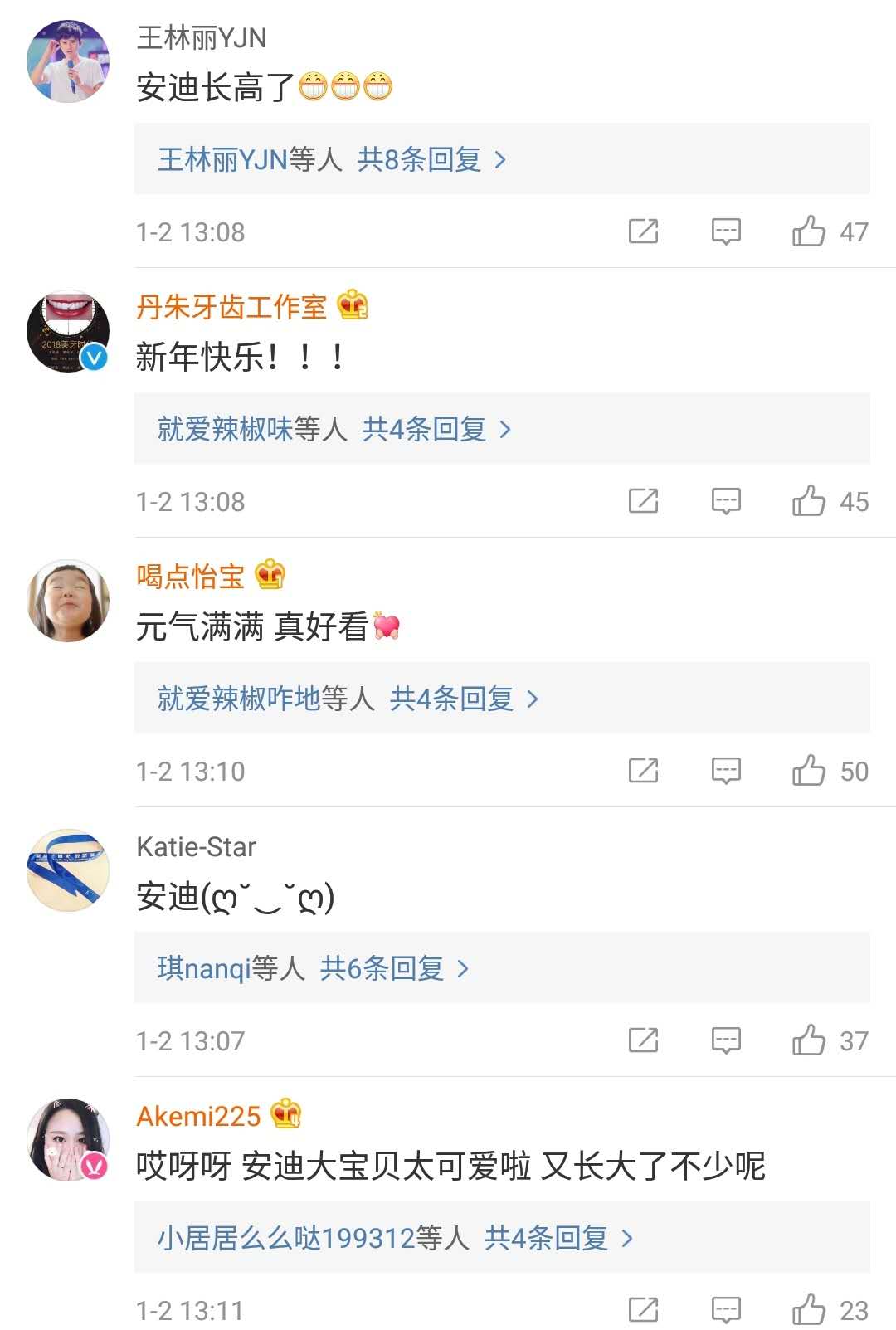896x1330 pixels.
Task: Like 王林丽YJN's comment
Action: pyautogui.click(x=809, y=231)
